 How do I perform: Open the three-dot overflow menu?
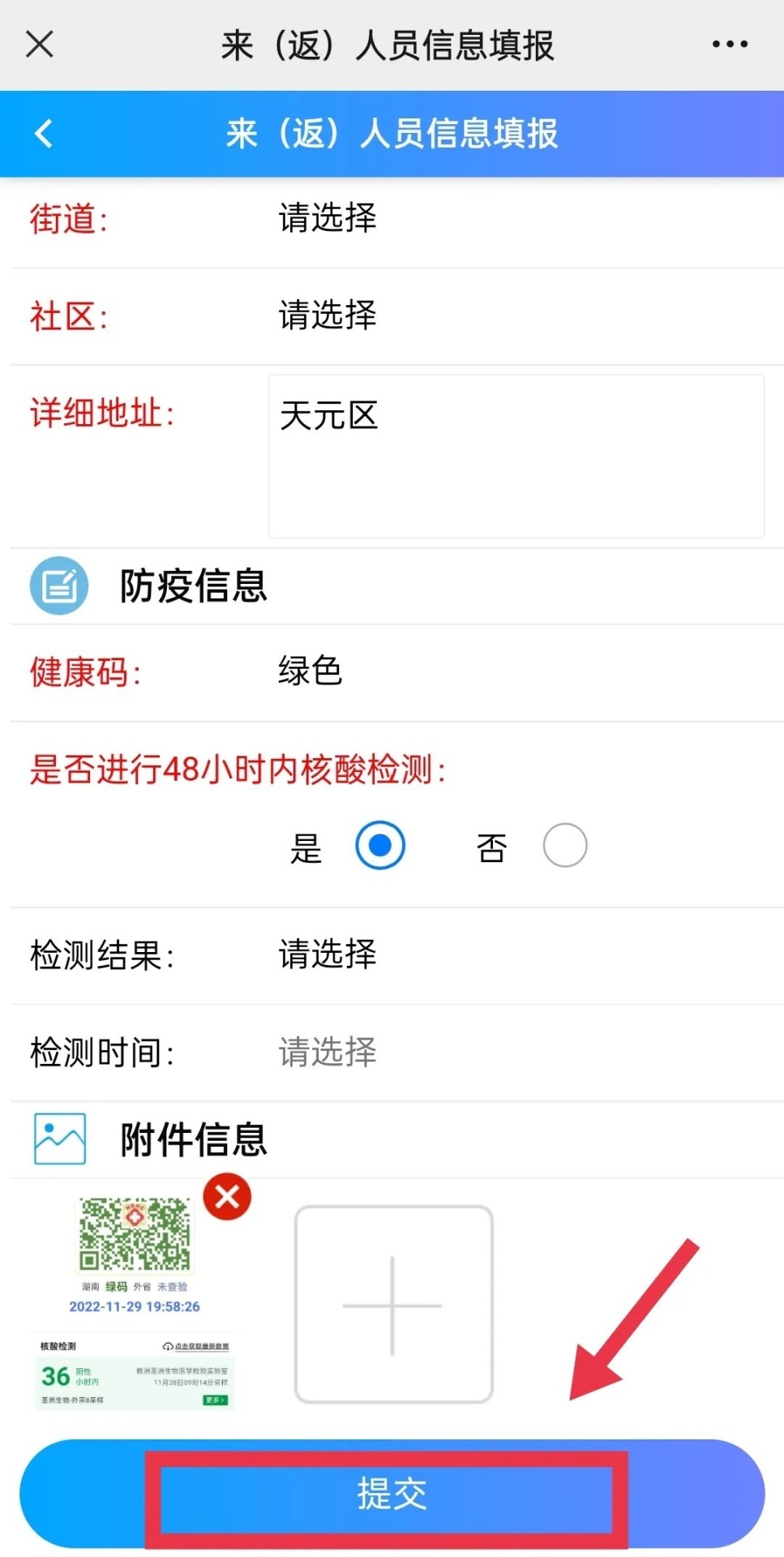(x=730, y=45)
